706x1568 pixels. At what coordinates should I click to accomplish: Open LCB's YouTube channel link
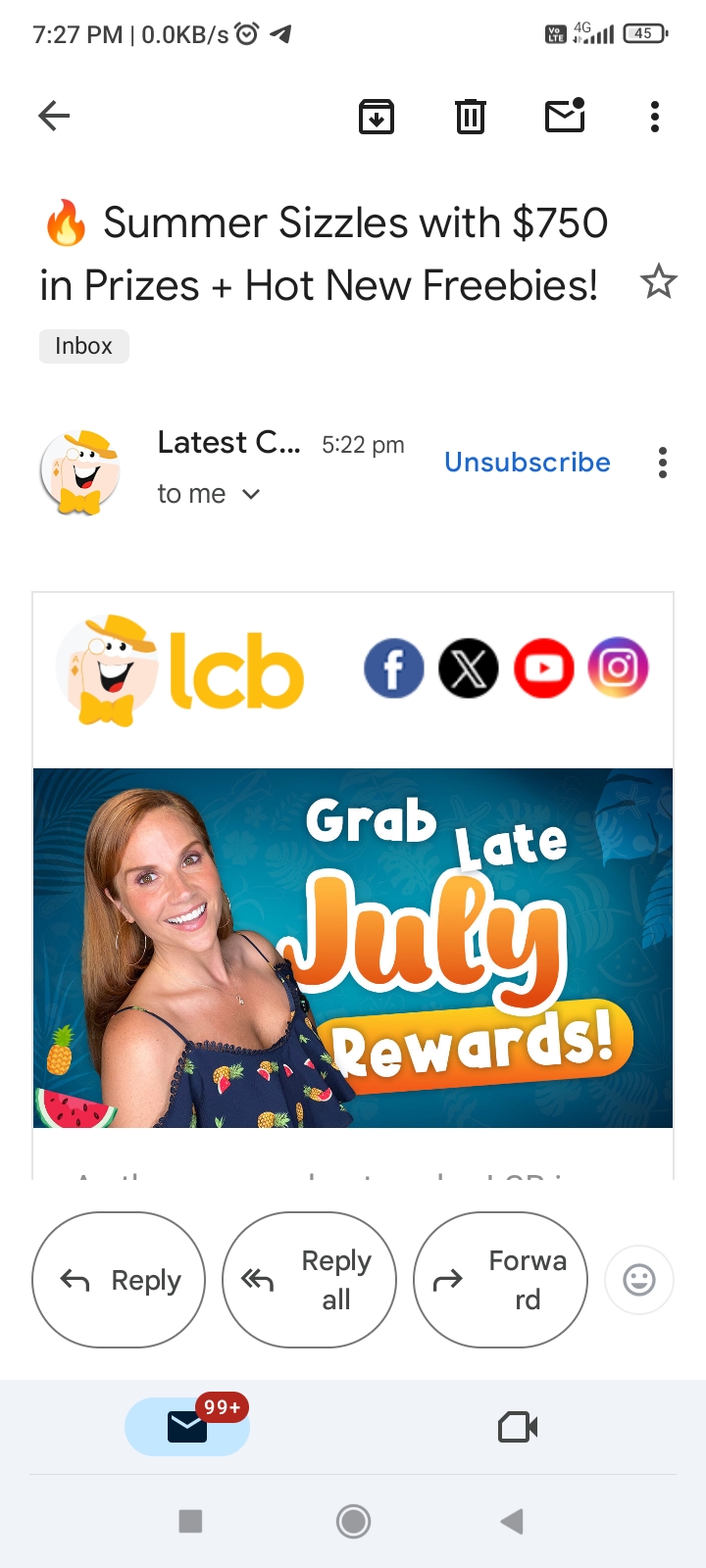pyautogui.click(x=543, y=669)
